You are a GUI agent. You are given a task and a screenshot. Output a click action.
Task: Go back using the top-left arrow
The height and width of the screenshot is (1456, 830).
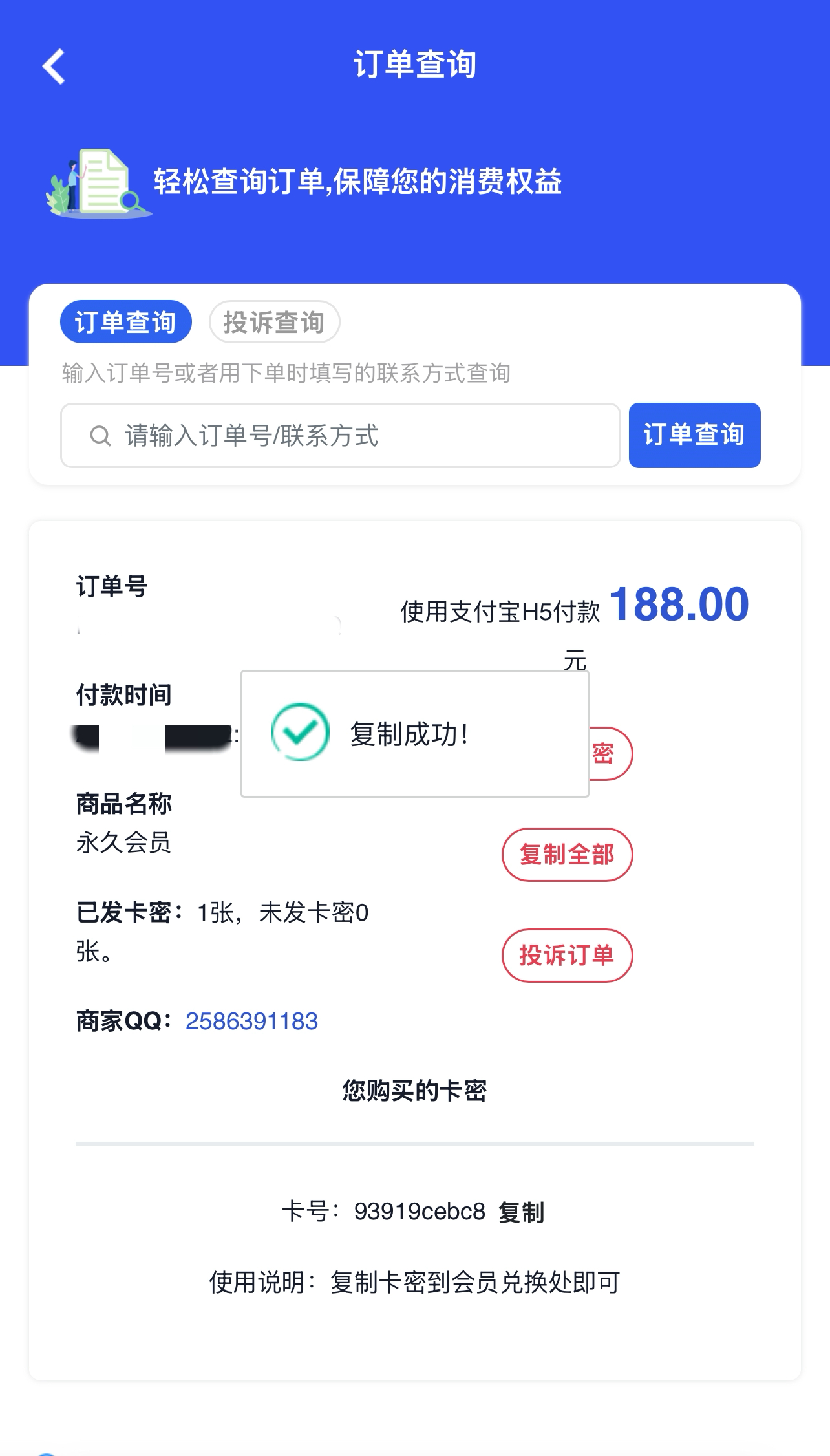tap(54, 66)
